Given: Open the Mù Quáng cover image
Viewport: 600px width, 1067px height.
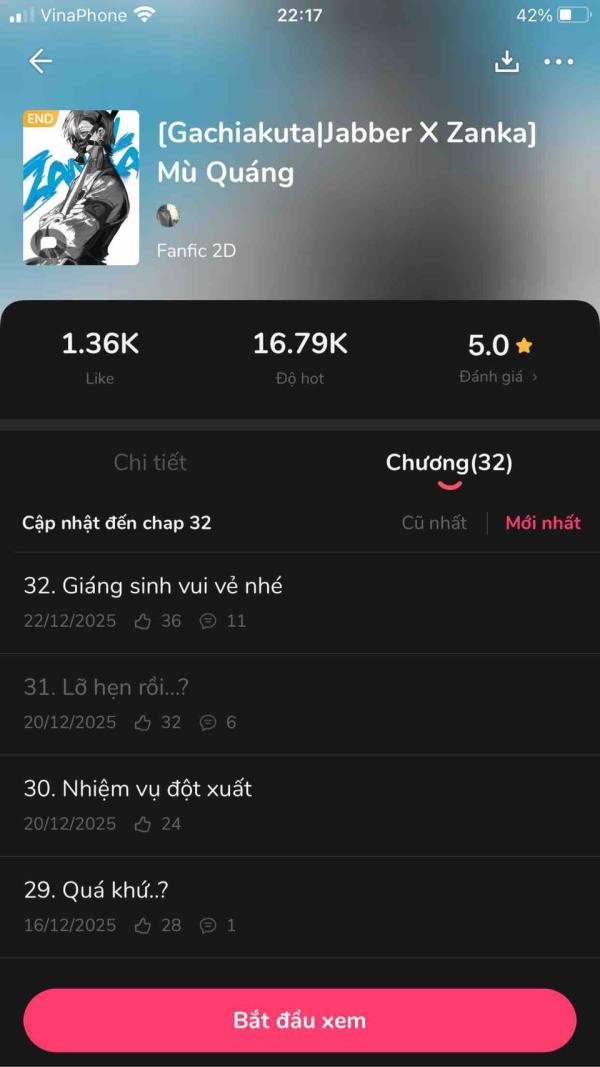Looking at the screenshot, I should click(81, 187).
